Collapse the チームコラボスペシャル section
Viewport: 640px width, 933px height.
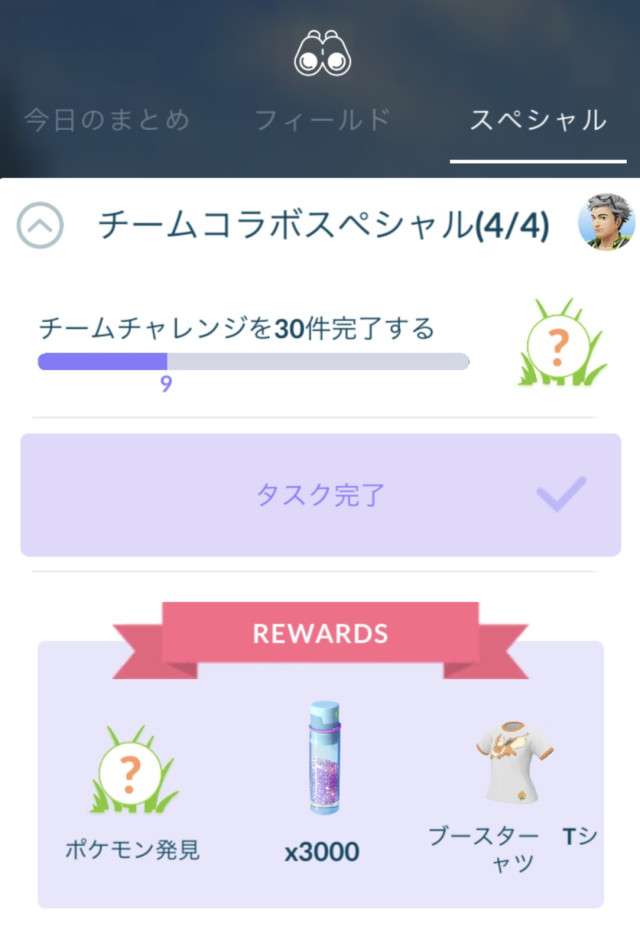[x=40, y=226]
